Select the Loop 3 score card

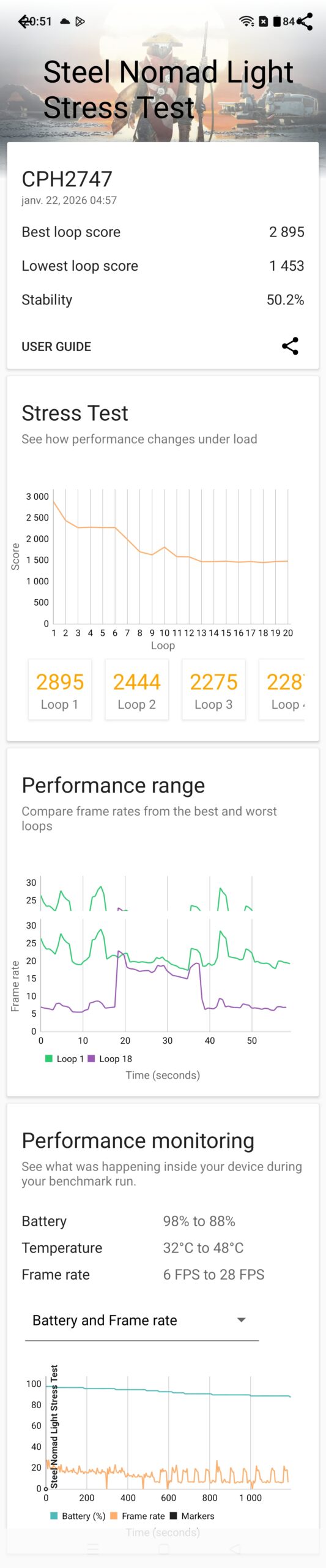pos(213,689)
